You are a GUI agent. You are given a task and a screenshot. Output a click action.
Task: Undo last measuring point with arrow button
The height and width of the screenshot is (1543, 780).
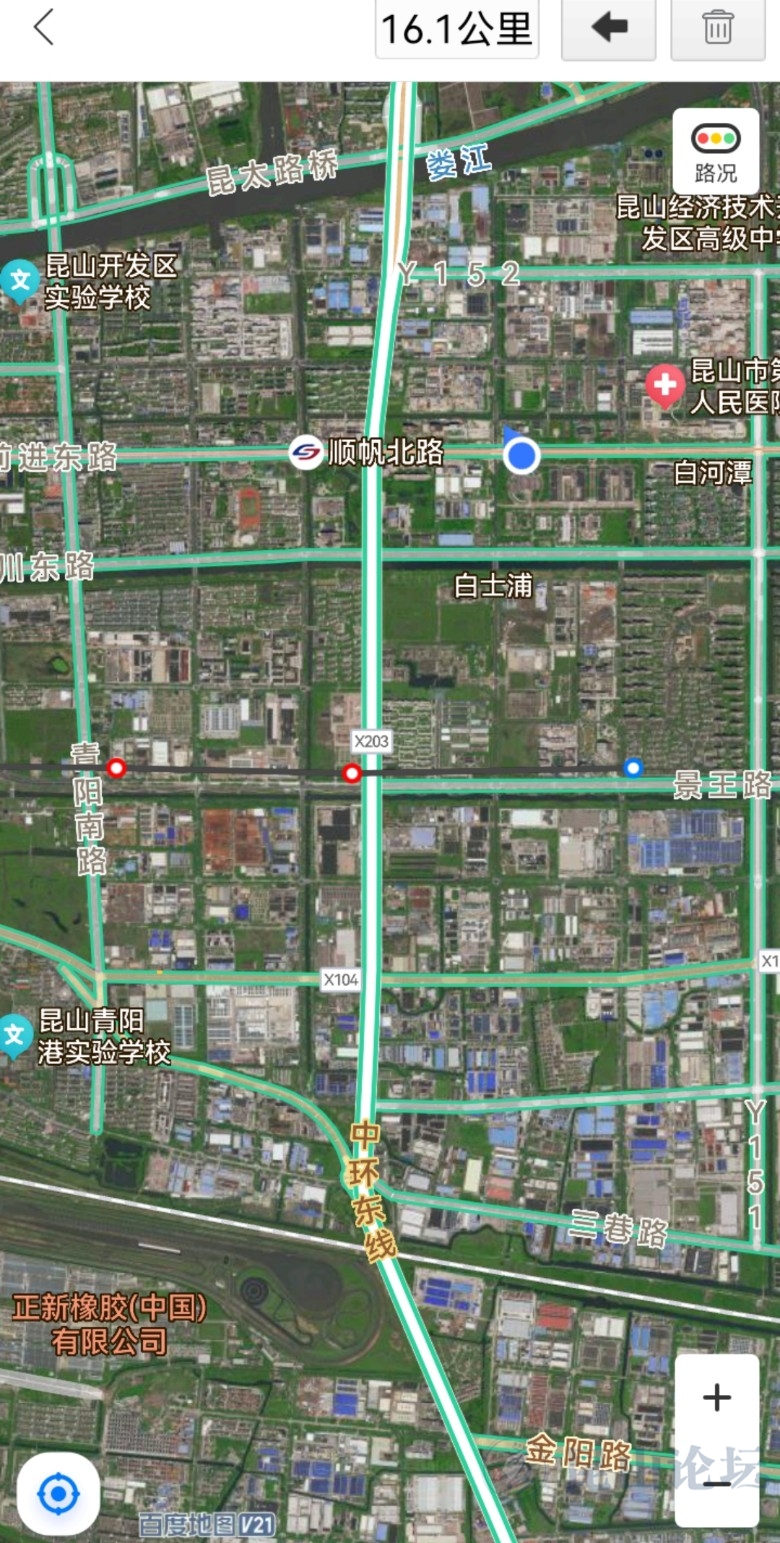coord(608,29)
